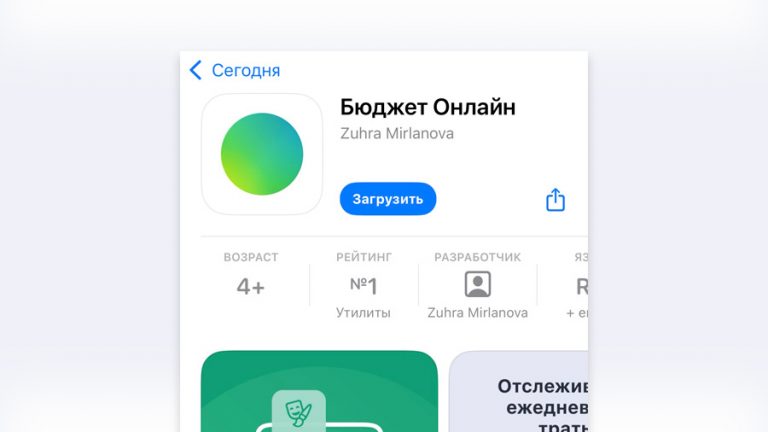Viewport: 768px width, 432px height.
Task: Tap Загрузить to download Бюджет Онлайн
Action: tap(387, 199)
